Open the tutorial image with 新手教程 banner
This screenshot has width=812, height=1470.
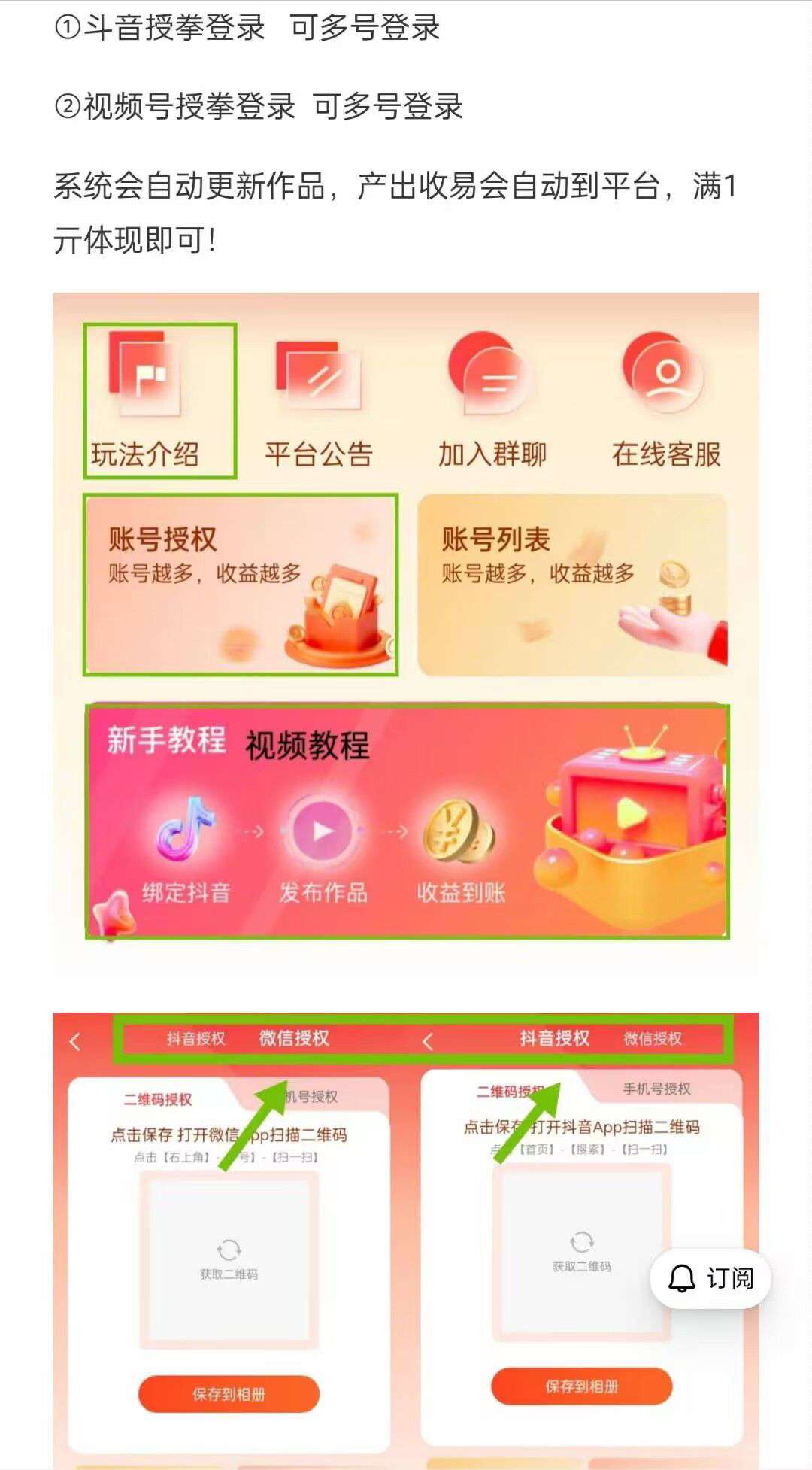click(406, 635)
